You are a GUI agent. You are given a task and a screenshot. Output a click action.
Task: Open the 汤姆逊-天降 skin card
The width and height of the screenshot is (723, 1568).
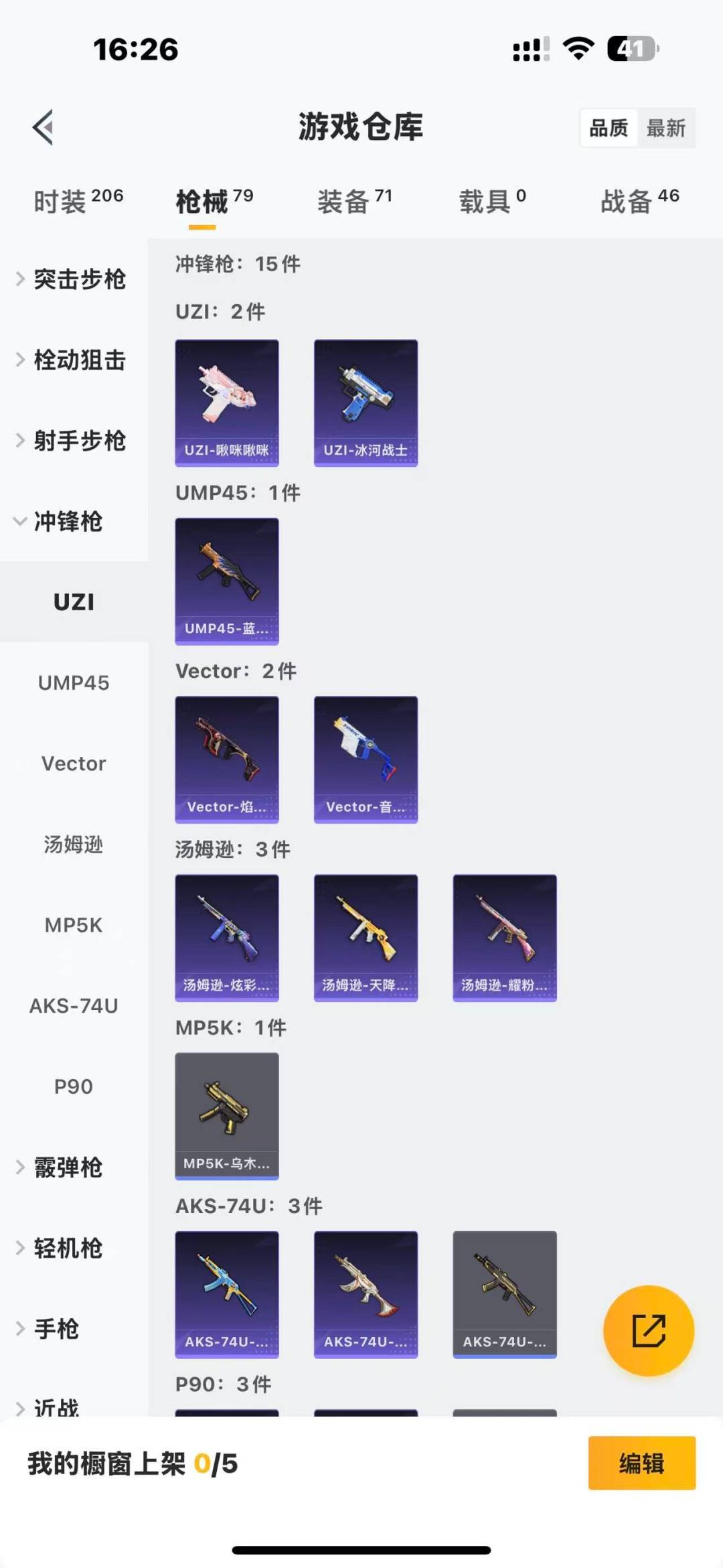tap(366, 938)
